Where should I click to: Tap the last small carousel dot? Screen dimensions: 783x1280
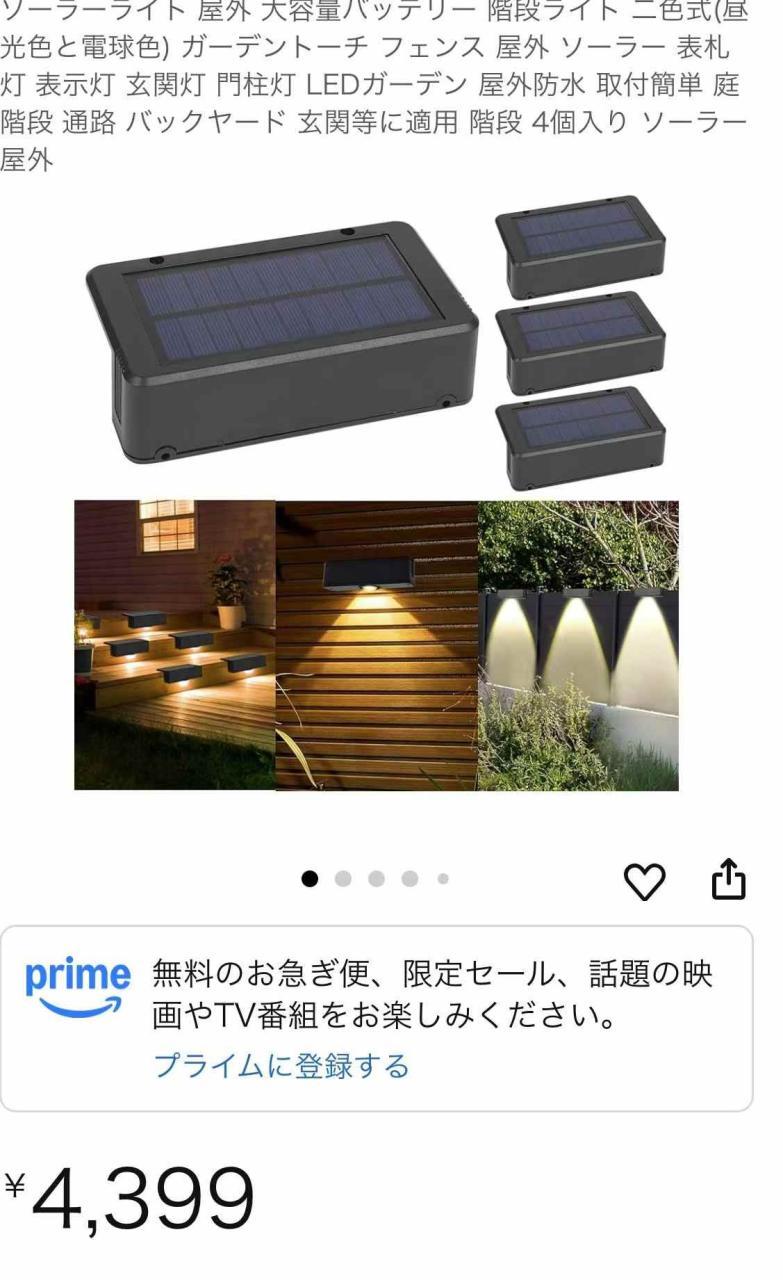coord(441,880)
